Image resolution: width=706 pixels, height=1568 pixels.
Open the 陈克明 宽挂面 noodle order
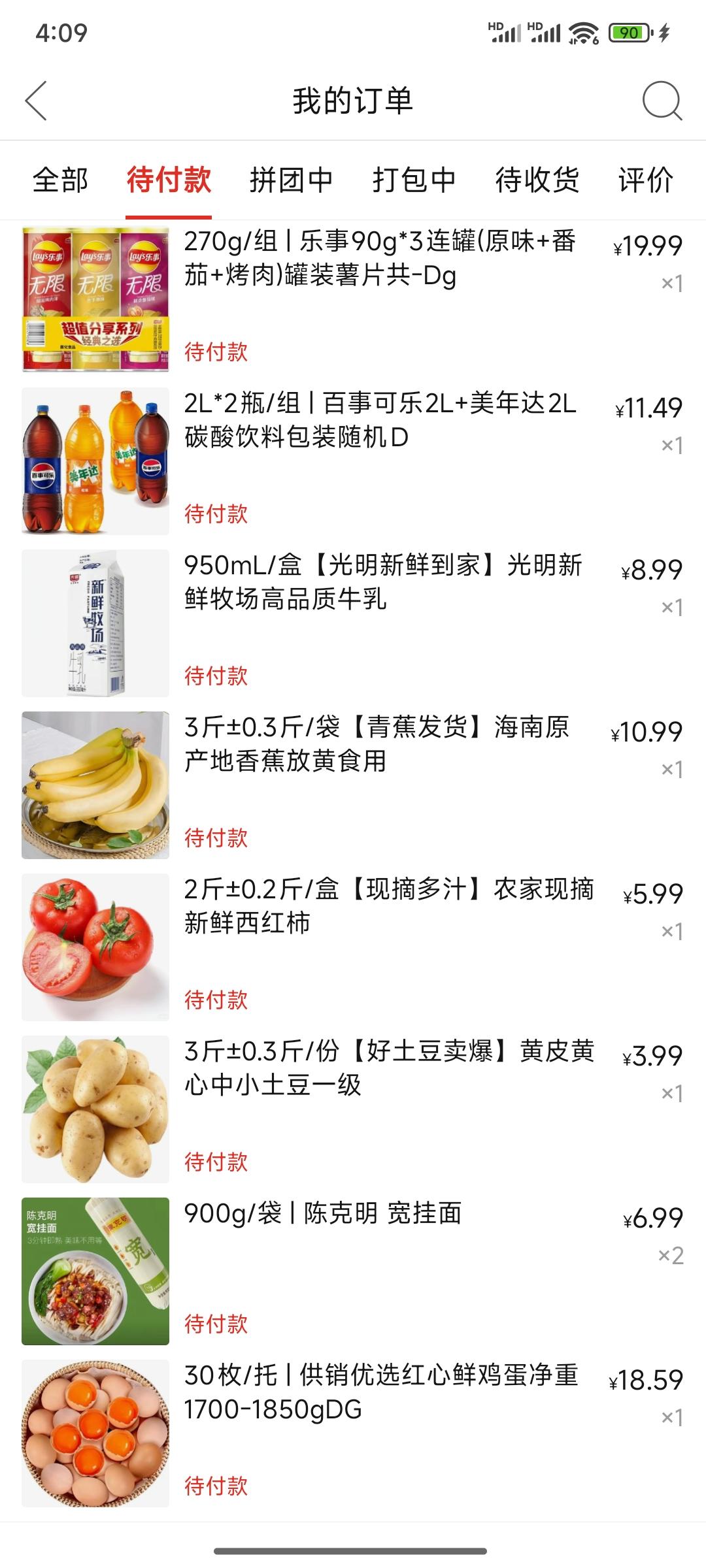(x=353, y=1271)
